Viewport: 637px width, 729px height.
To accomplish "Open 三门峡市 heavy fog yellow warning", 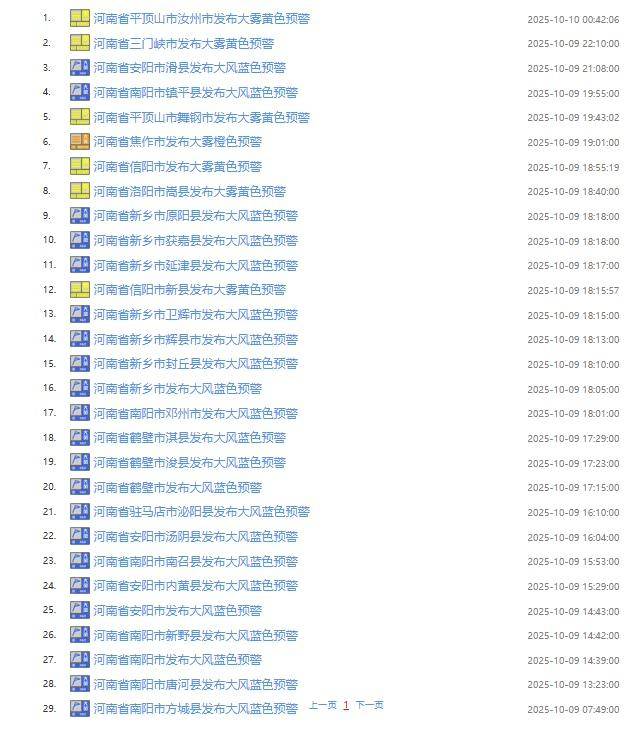I will point(183,44).
